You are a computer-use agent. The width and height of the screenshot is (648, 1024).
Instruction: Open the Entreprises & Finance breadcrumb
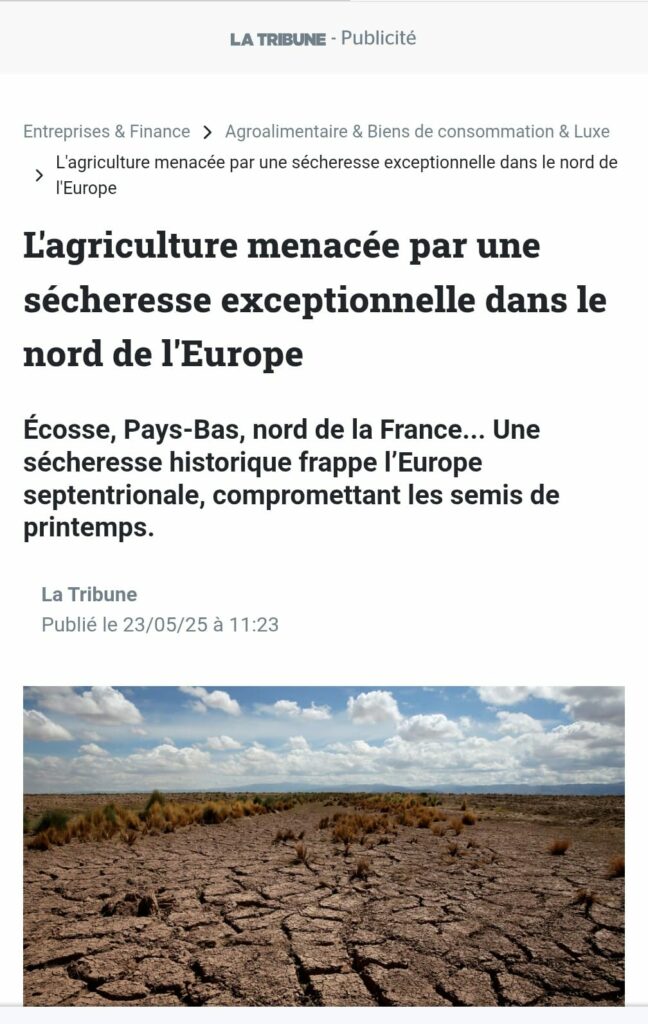106,131
